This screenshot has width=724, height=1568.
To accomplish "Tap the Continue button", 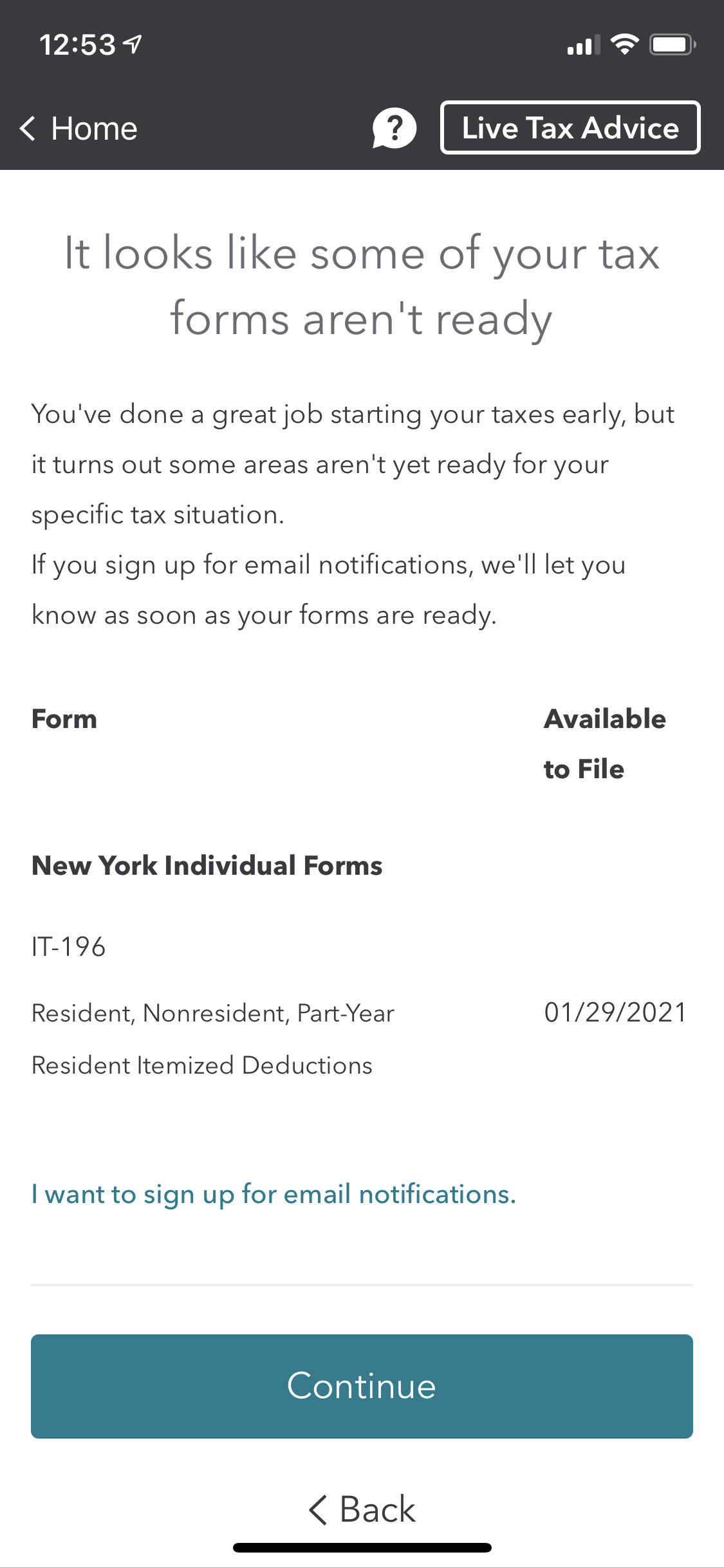I will point(362,1386).
